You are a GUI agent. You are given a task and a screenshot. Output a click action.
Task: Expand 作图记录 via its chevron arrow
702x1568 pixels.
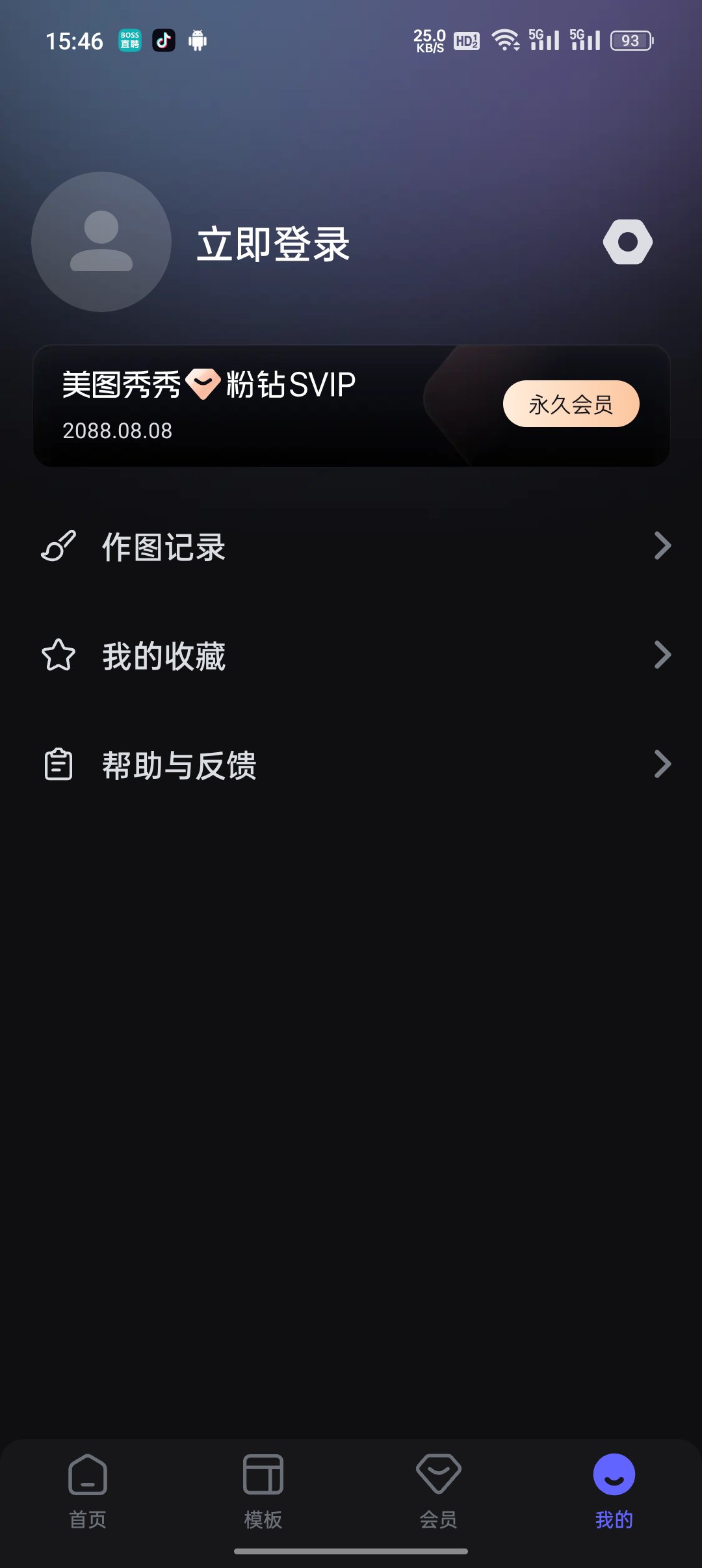(x=662, y=547)
